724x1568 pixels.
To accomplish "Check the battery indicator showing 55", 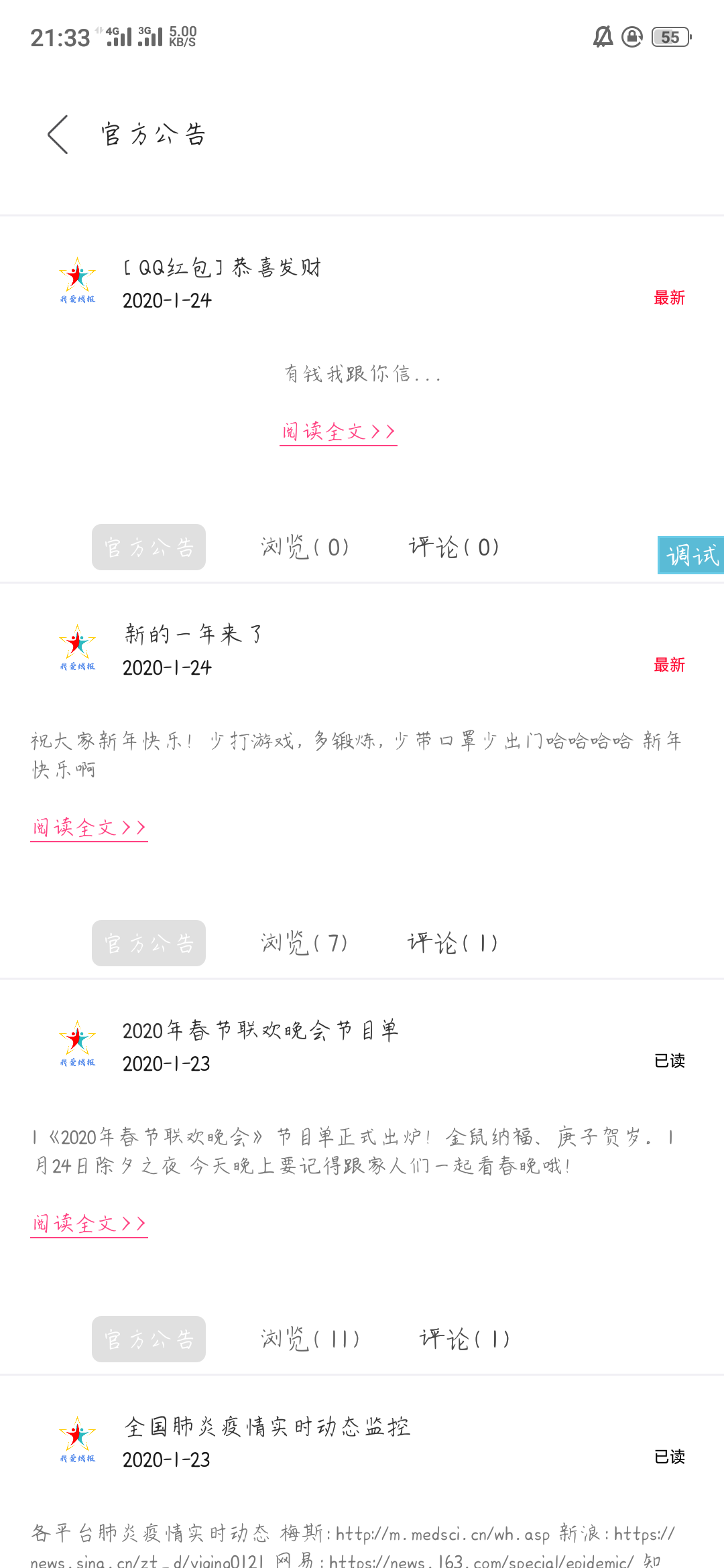I will tap(668, 38).
